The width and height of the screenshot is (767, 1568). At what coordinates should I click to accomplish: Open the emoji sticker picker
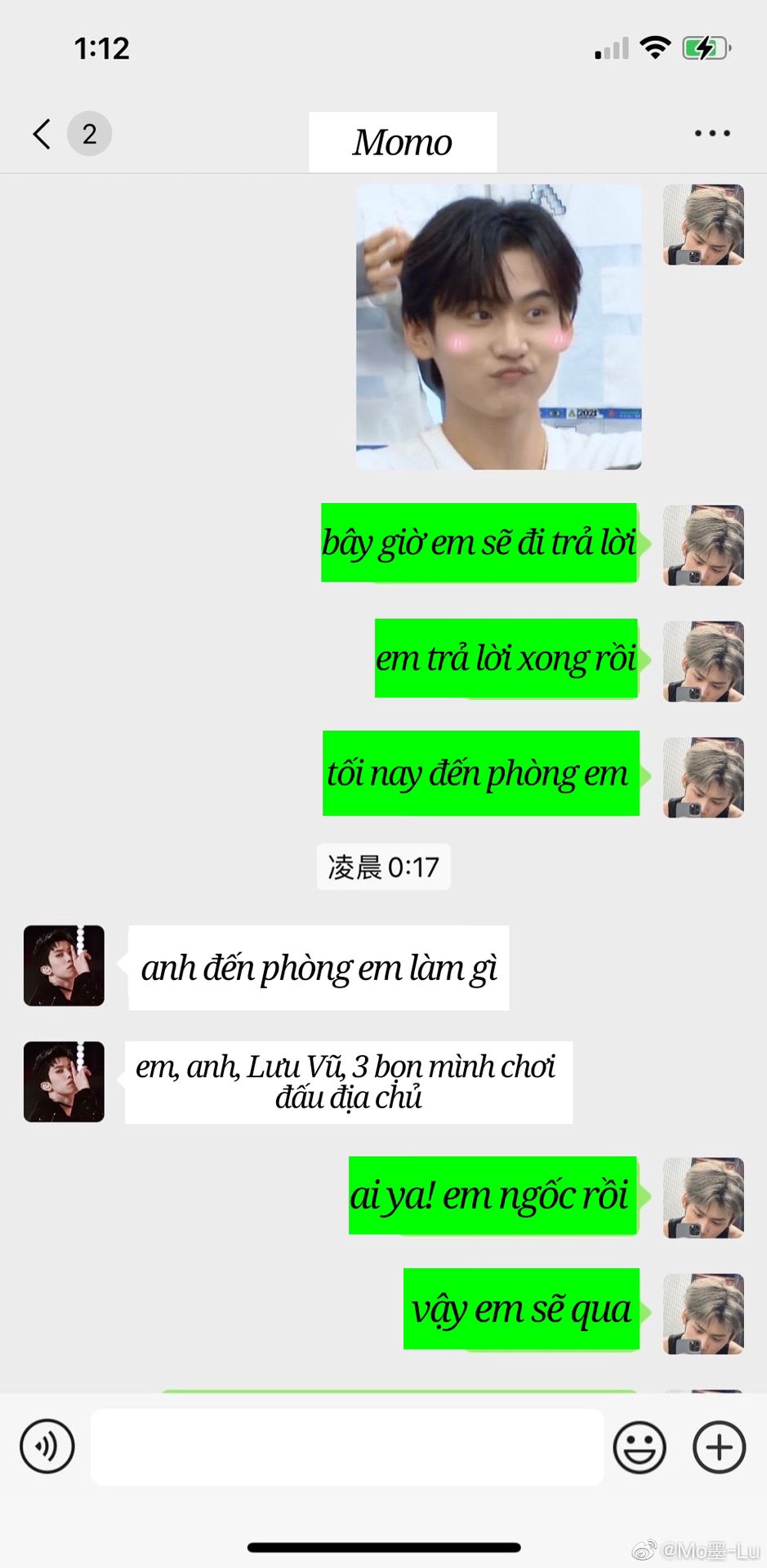click(640, 1447)
